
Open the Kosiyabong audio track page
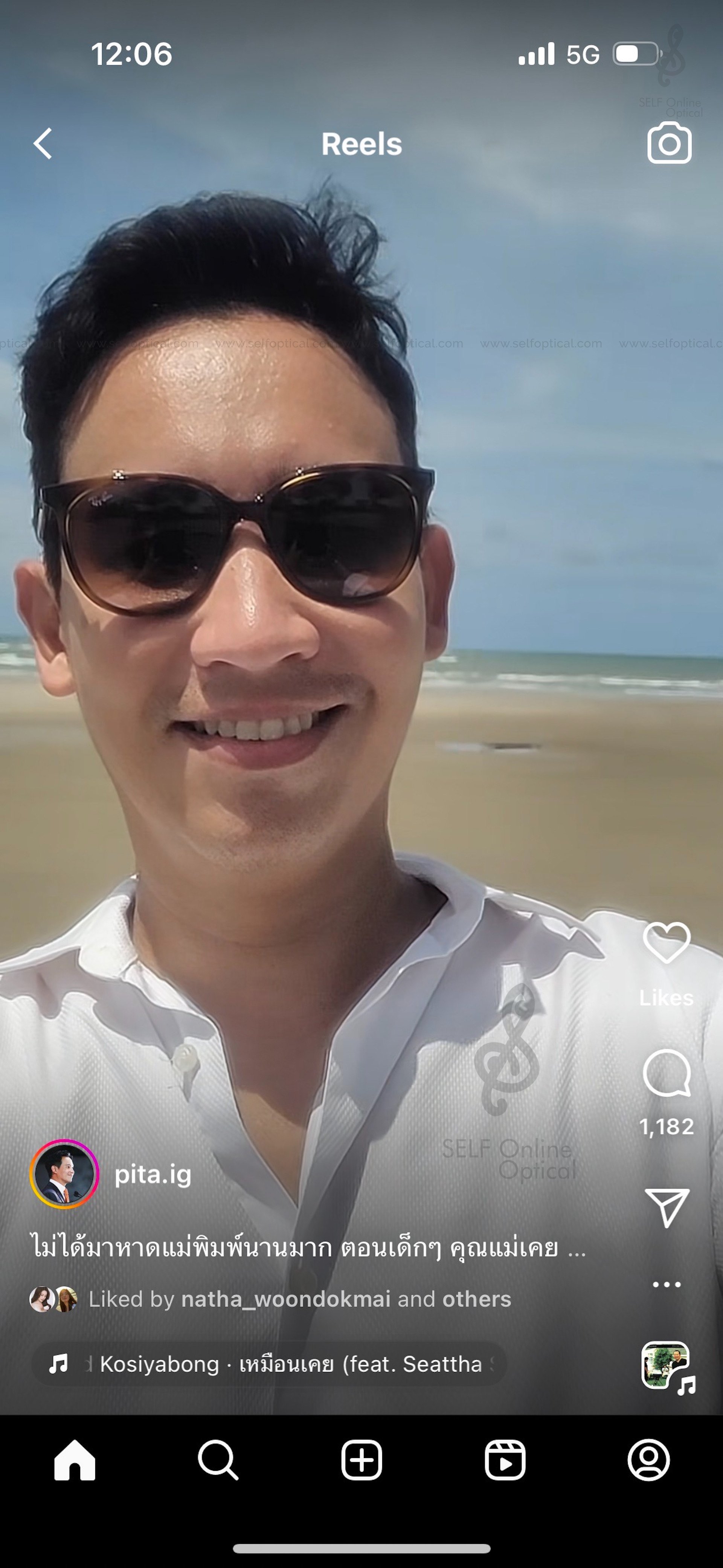[x=268, y=1363]
